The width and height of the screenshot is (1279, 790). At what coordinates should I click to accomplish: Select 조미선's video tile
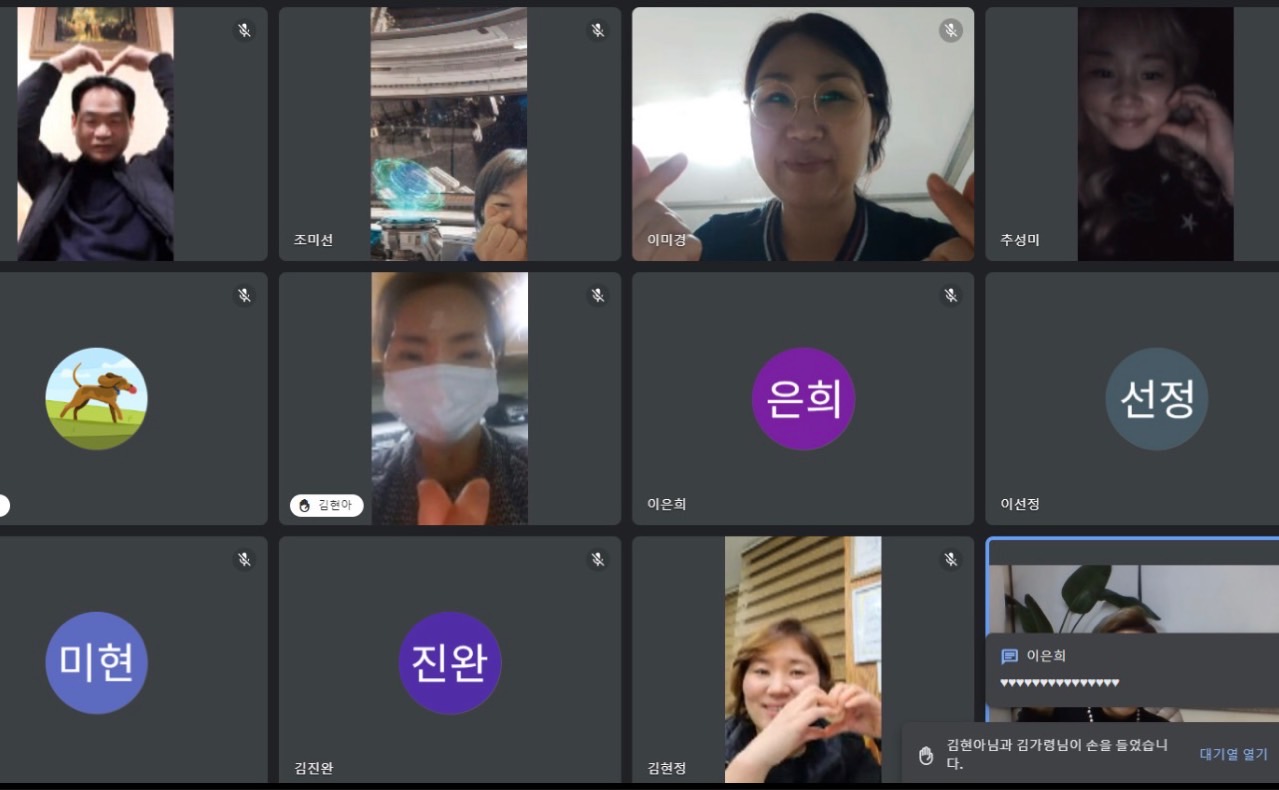point(449,134)
